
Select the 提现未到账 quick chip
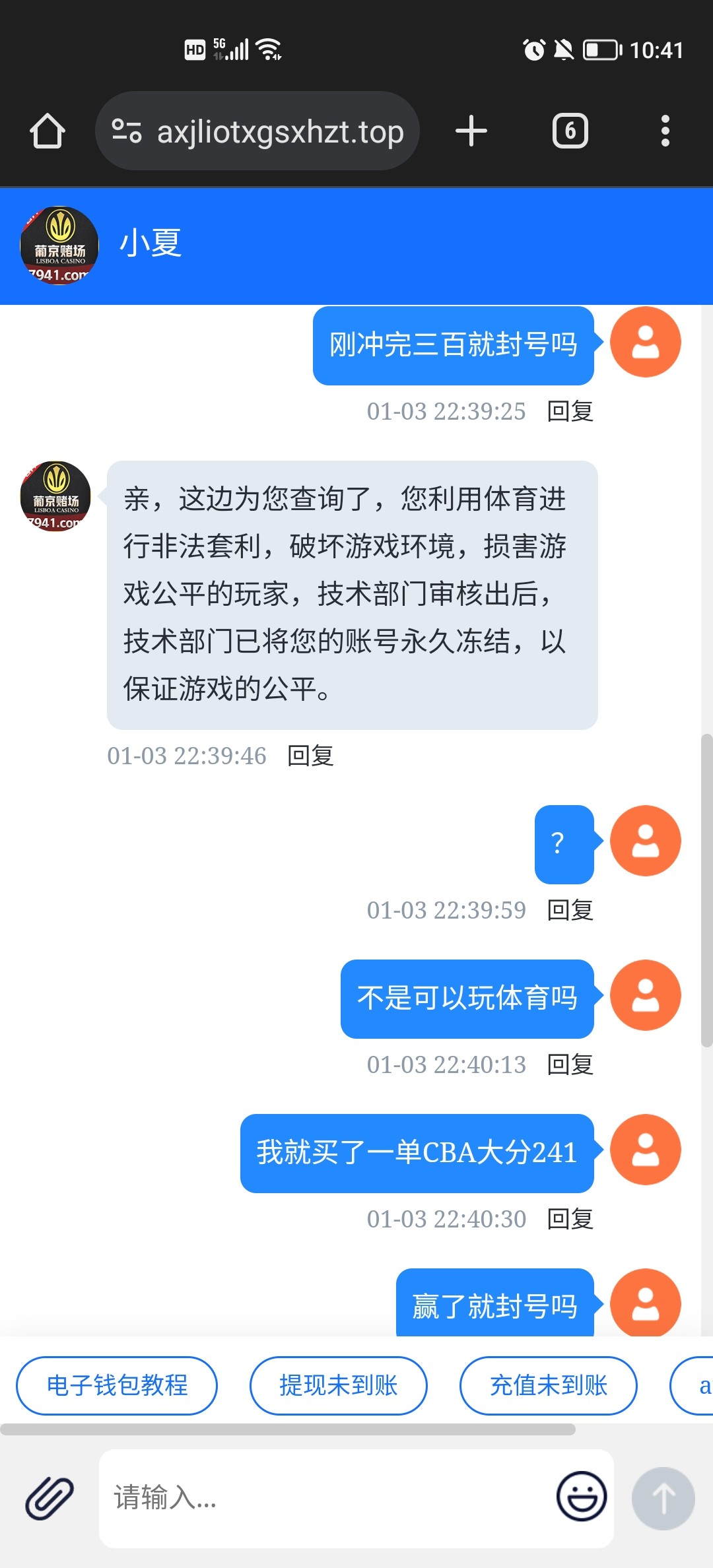338,1385
